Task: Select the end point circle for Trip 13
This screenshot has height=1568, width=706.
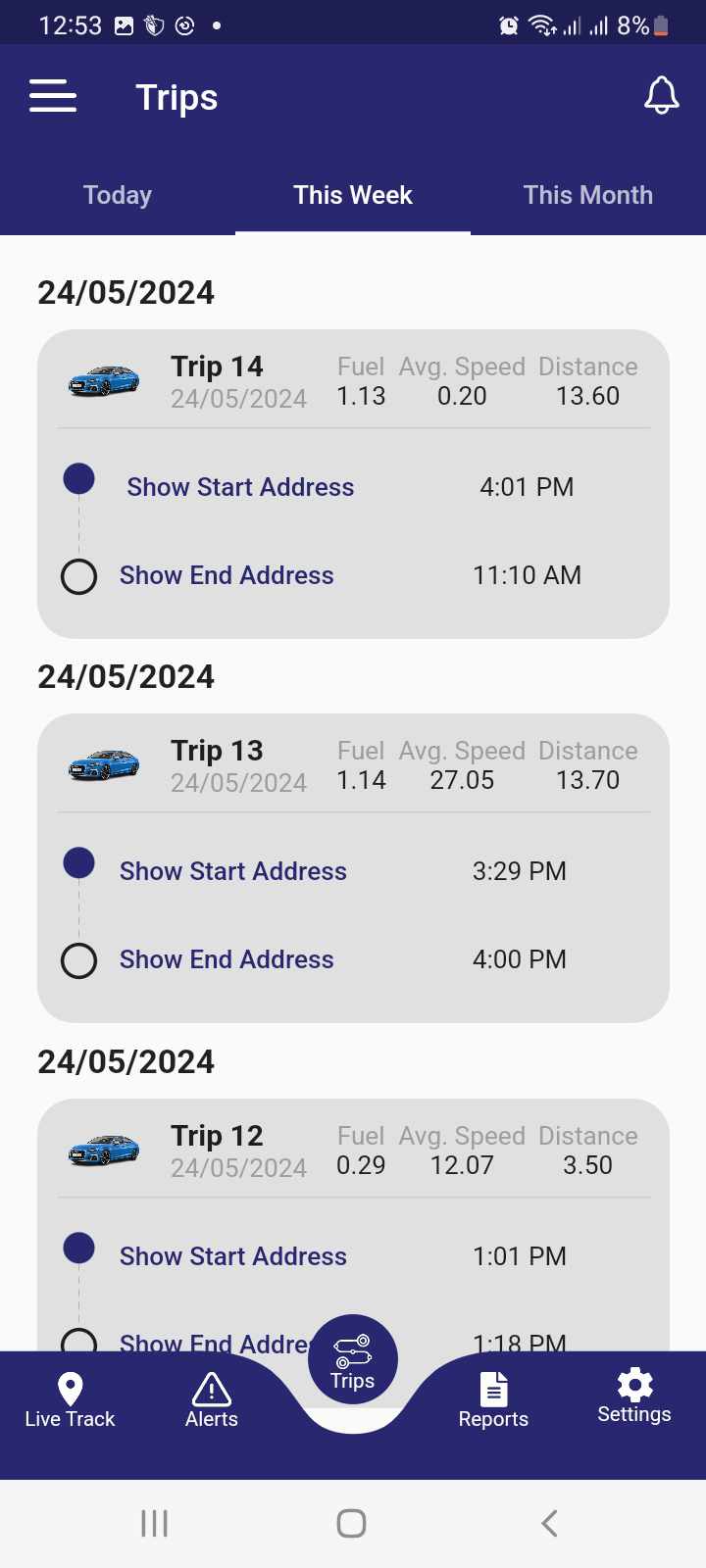Action: [79, 960]
